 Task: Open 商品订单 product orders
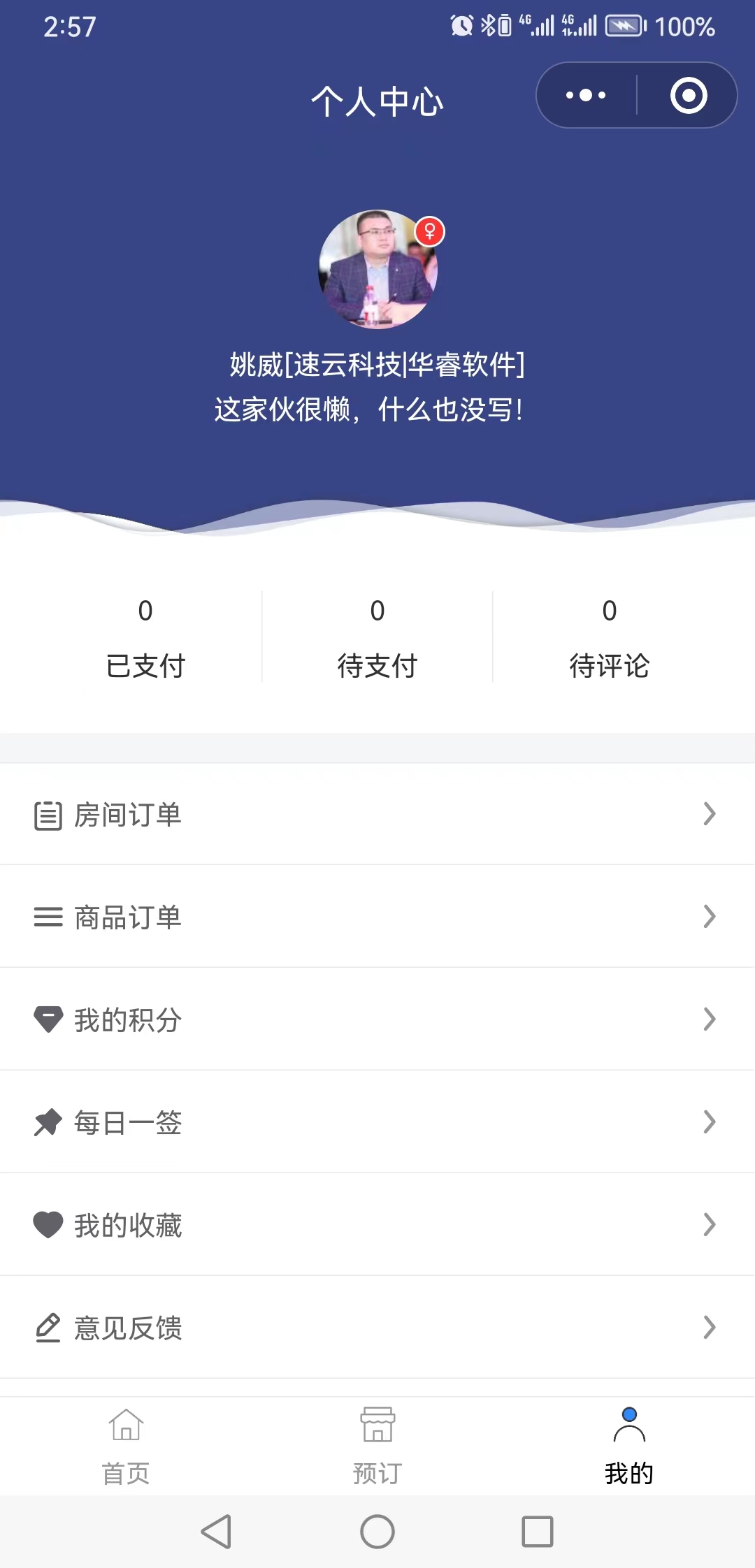click(377, 917)
